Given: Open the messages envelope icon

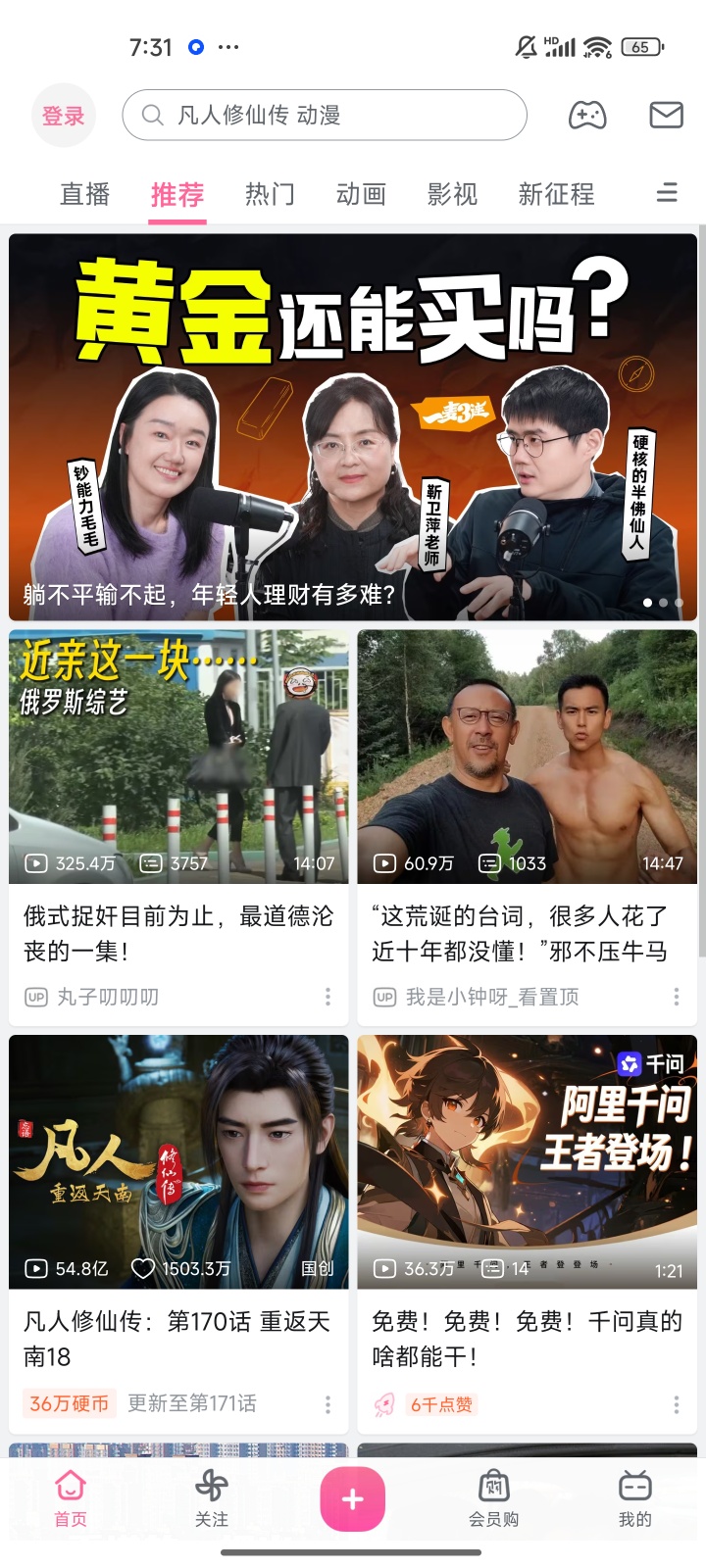Looking at the screenshot, I should point(666,116).
